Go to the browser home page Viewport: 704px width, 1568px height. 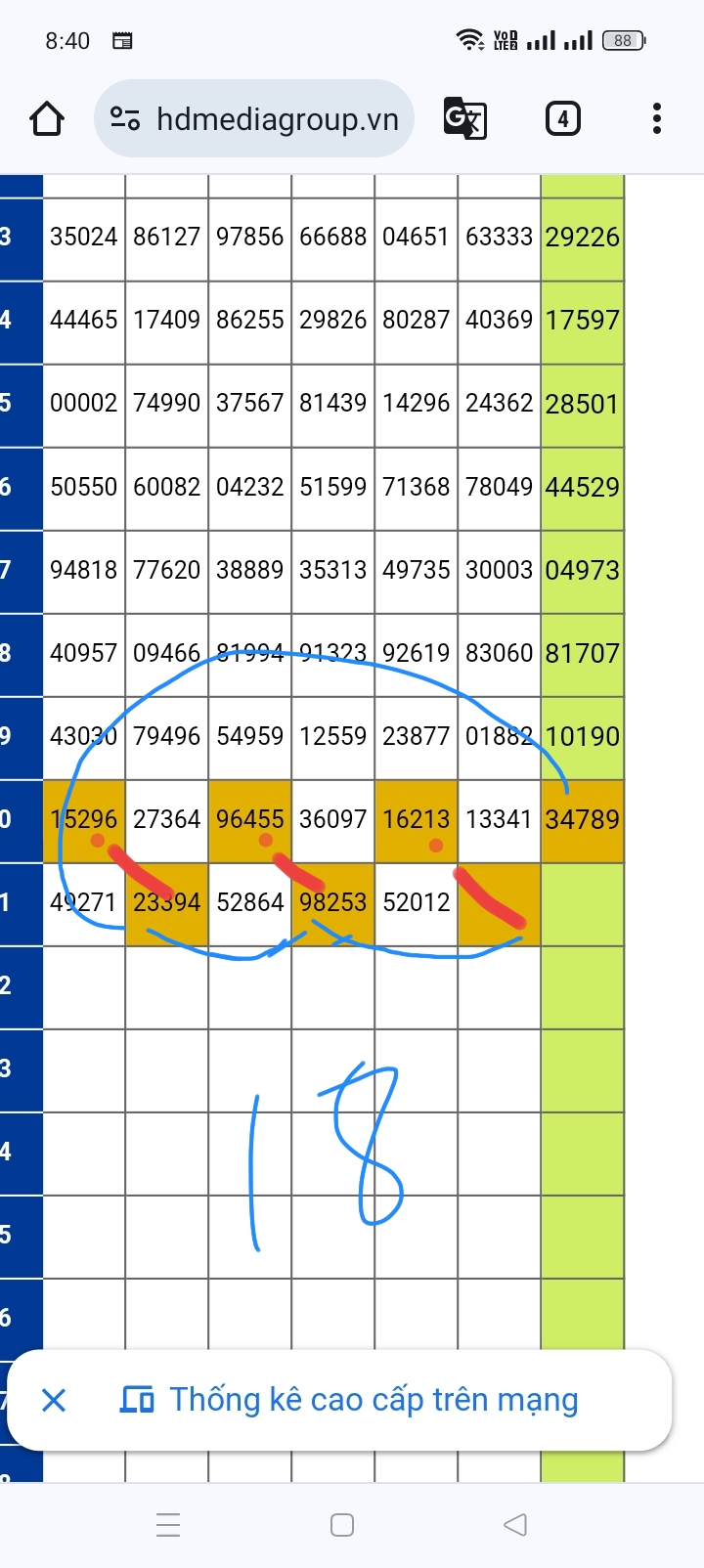(47, 119)
